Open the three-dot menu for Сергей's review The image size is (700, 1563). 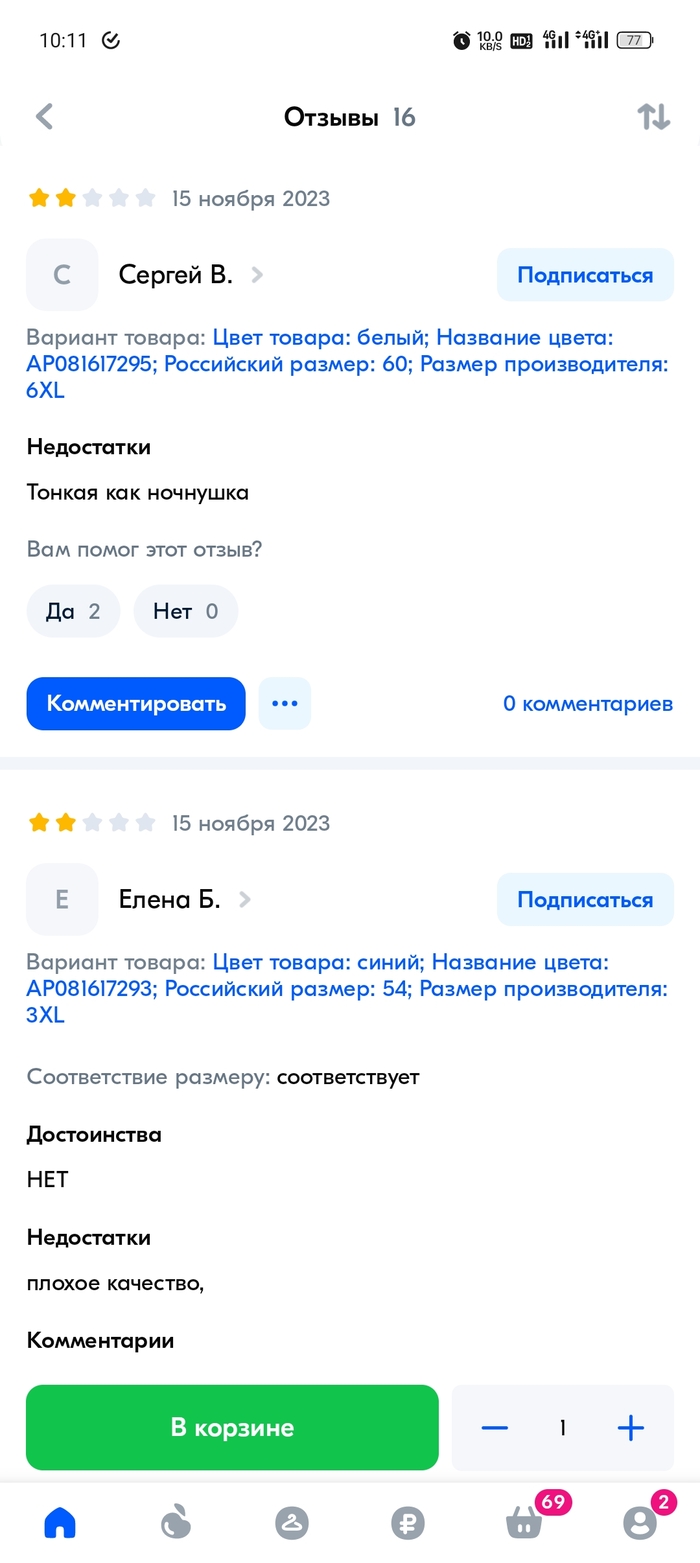[x=285, y=703]
